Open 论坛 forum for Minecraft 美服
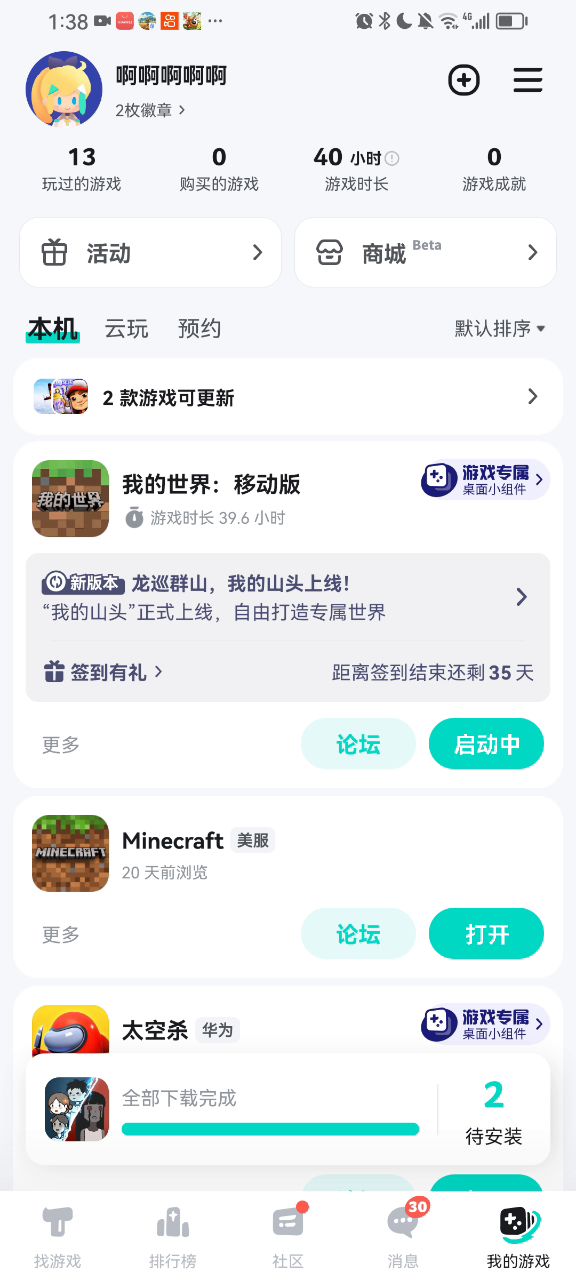Image resolution: width=576 pixels, height=1280 pixels. [x=358, y=934]
